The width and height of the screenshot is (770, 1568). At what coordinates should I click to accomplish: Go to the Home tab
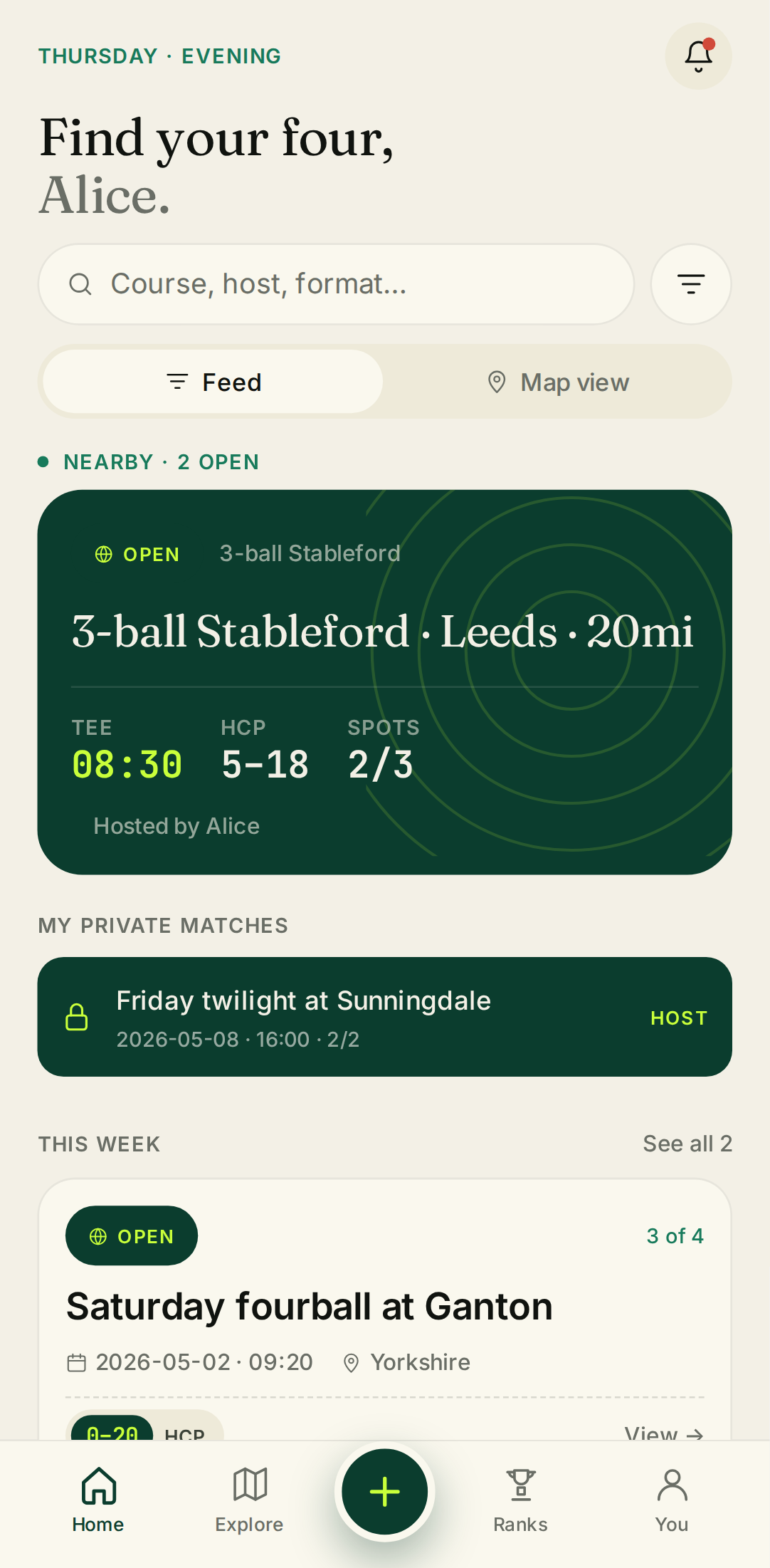click(x=98, y=1499)
